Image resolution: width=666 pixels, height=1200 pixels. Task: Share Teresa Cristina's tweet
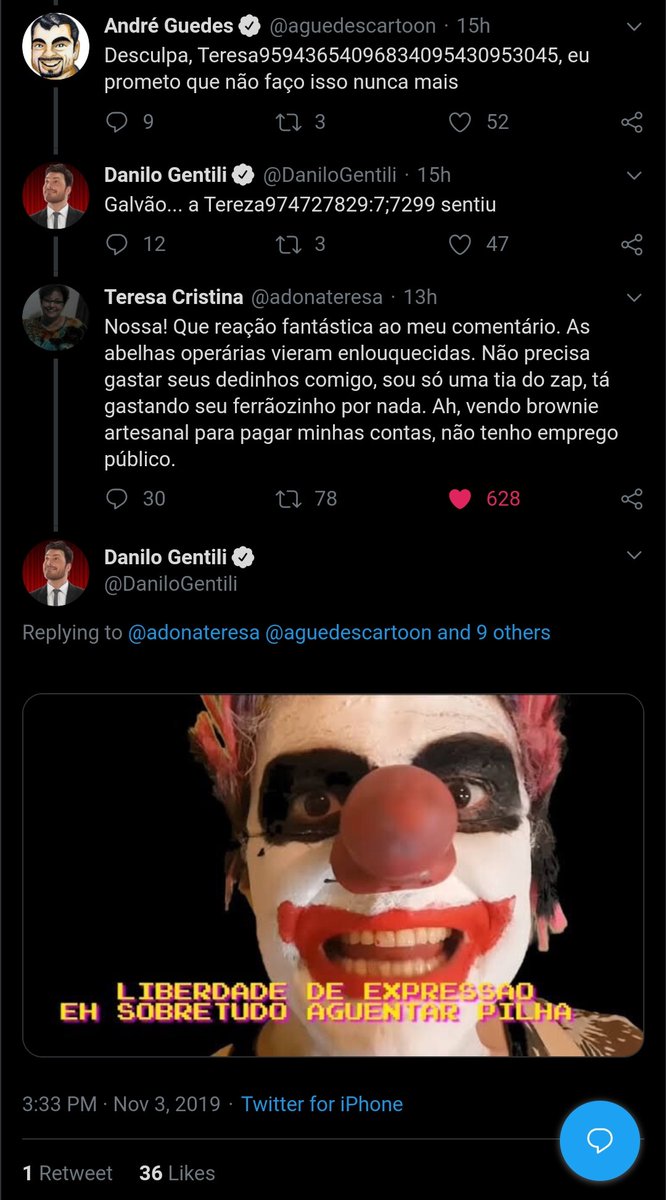pyautogui.click(x=631, y=498)
